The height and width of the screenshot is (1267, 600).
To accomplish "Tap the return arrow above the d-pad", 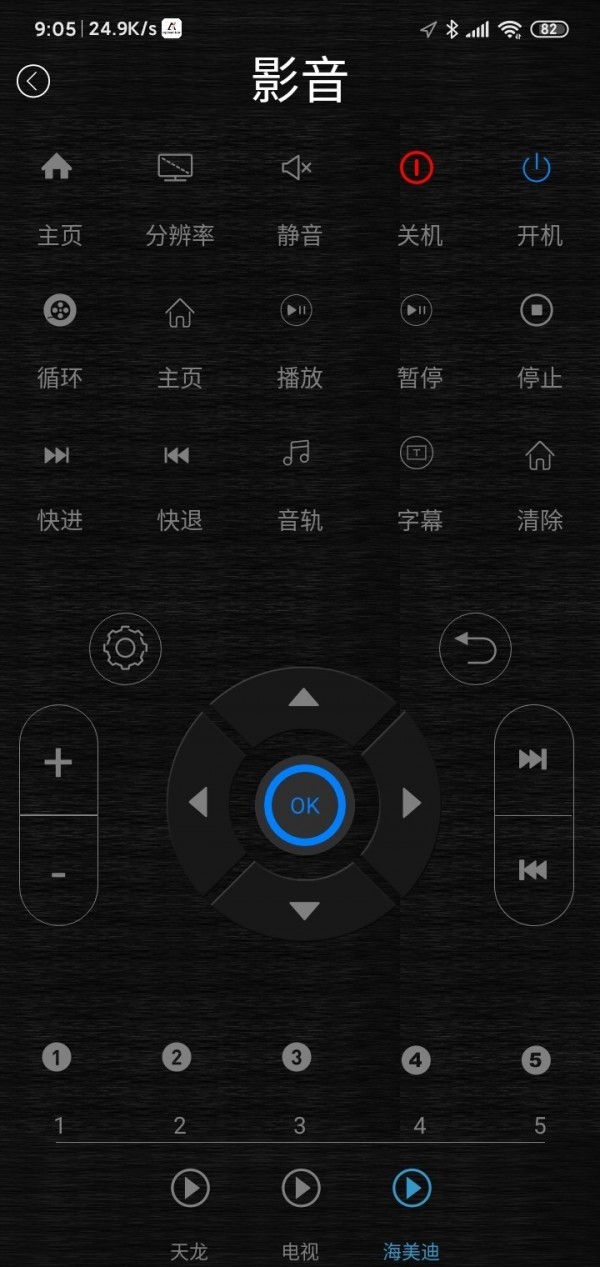I will pyautogui.click(x=475, y=649).
